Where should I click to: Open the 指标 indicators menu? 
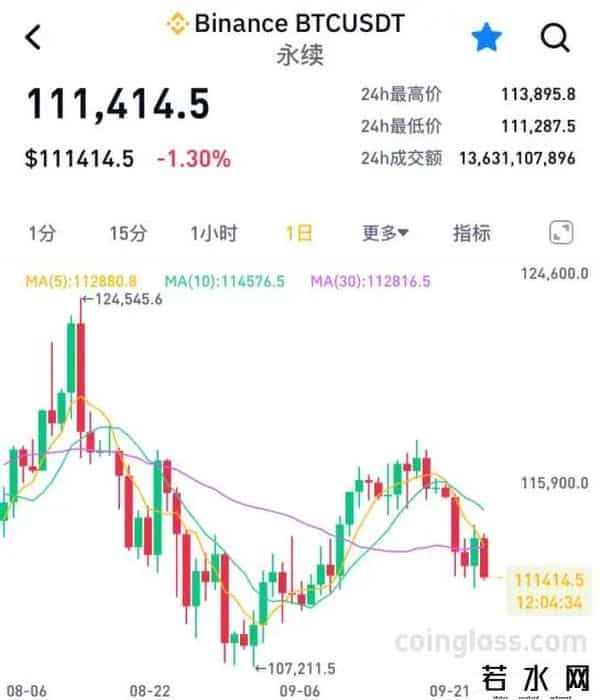coord(472,234)
